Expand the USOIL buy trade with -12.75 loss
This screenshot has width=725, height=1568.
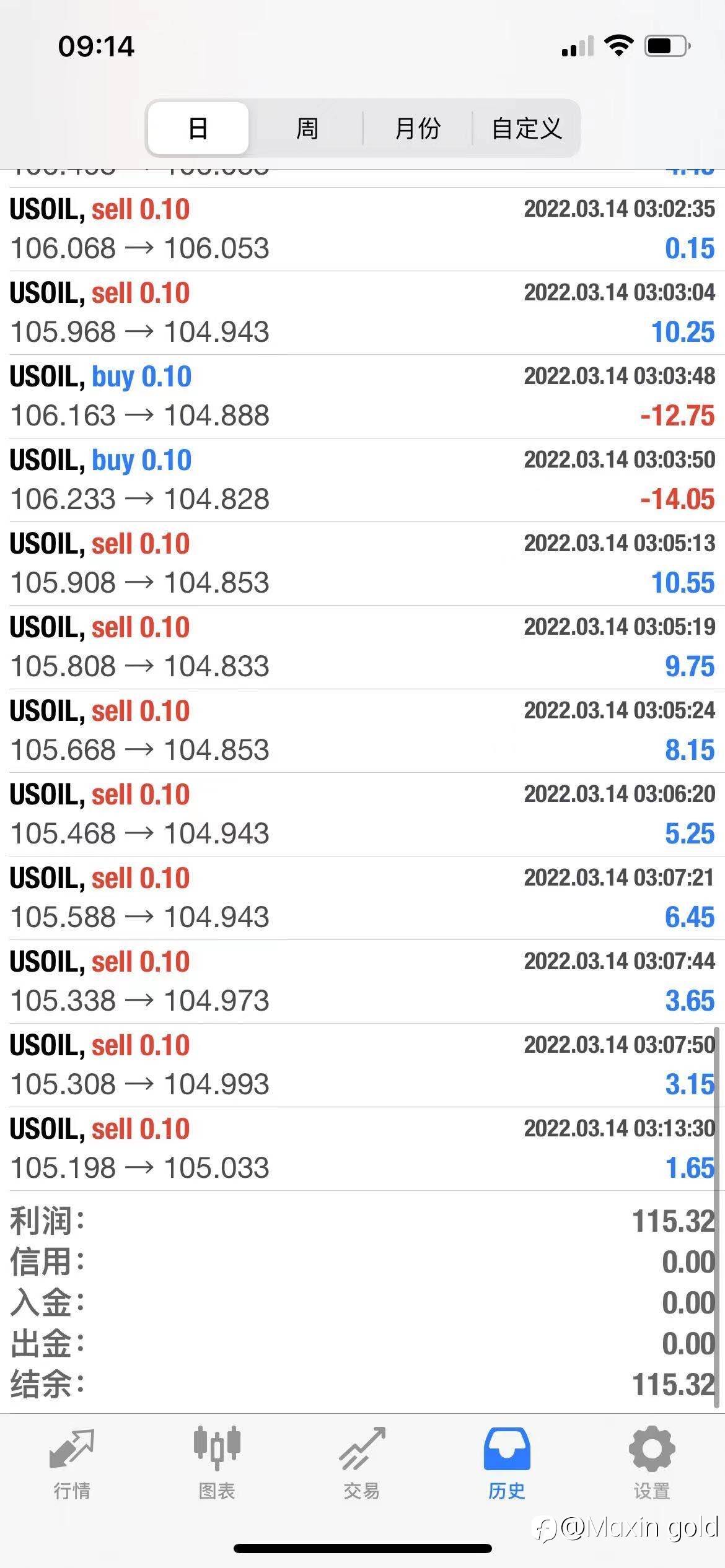click(362, 396)
